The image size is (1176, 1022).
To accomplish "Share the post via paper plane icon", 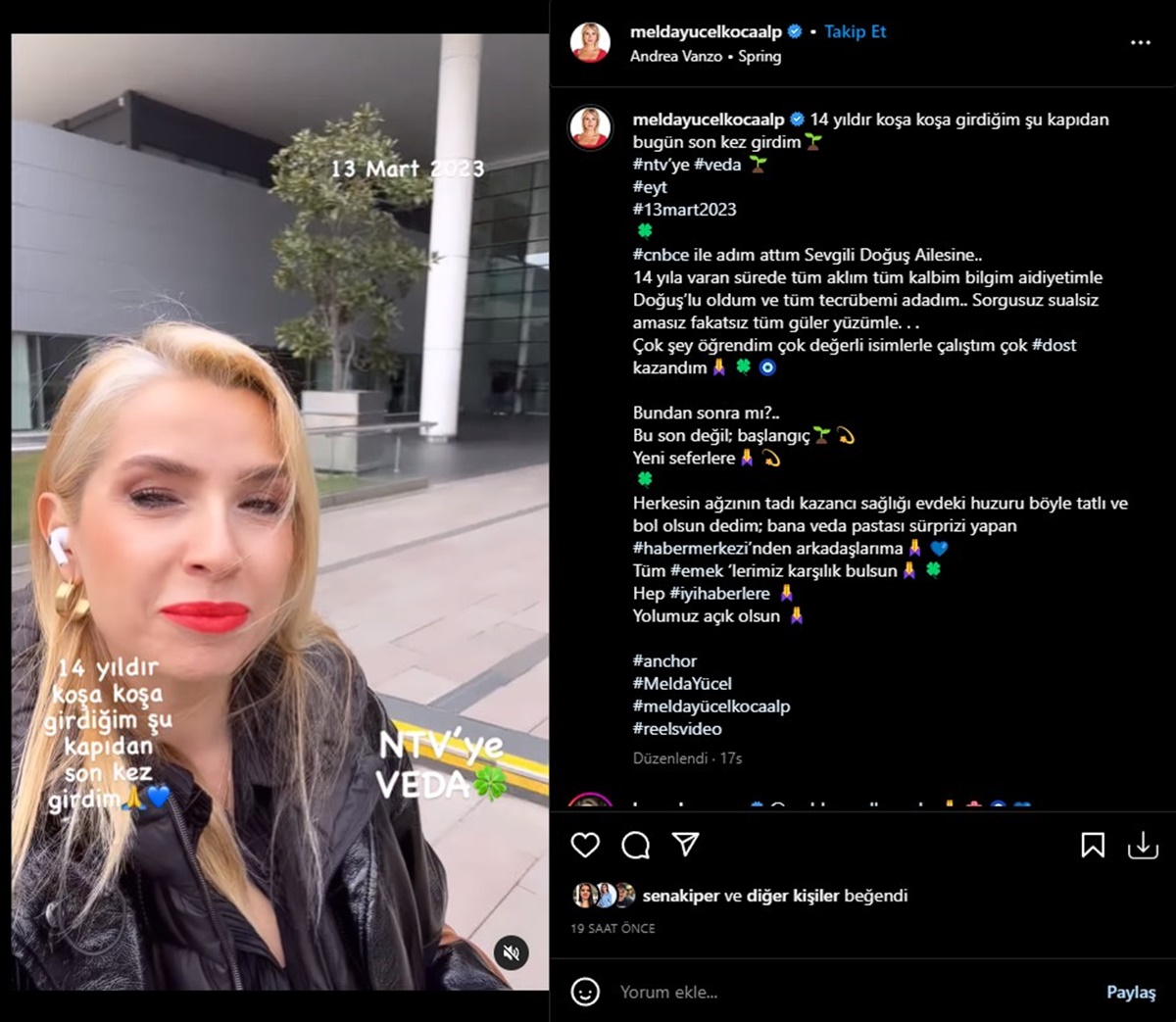I will tap(686, 845).
